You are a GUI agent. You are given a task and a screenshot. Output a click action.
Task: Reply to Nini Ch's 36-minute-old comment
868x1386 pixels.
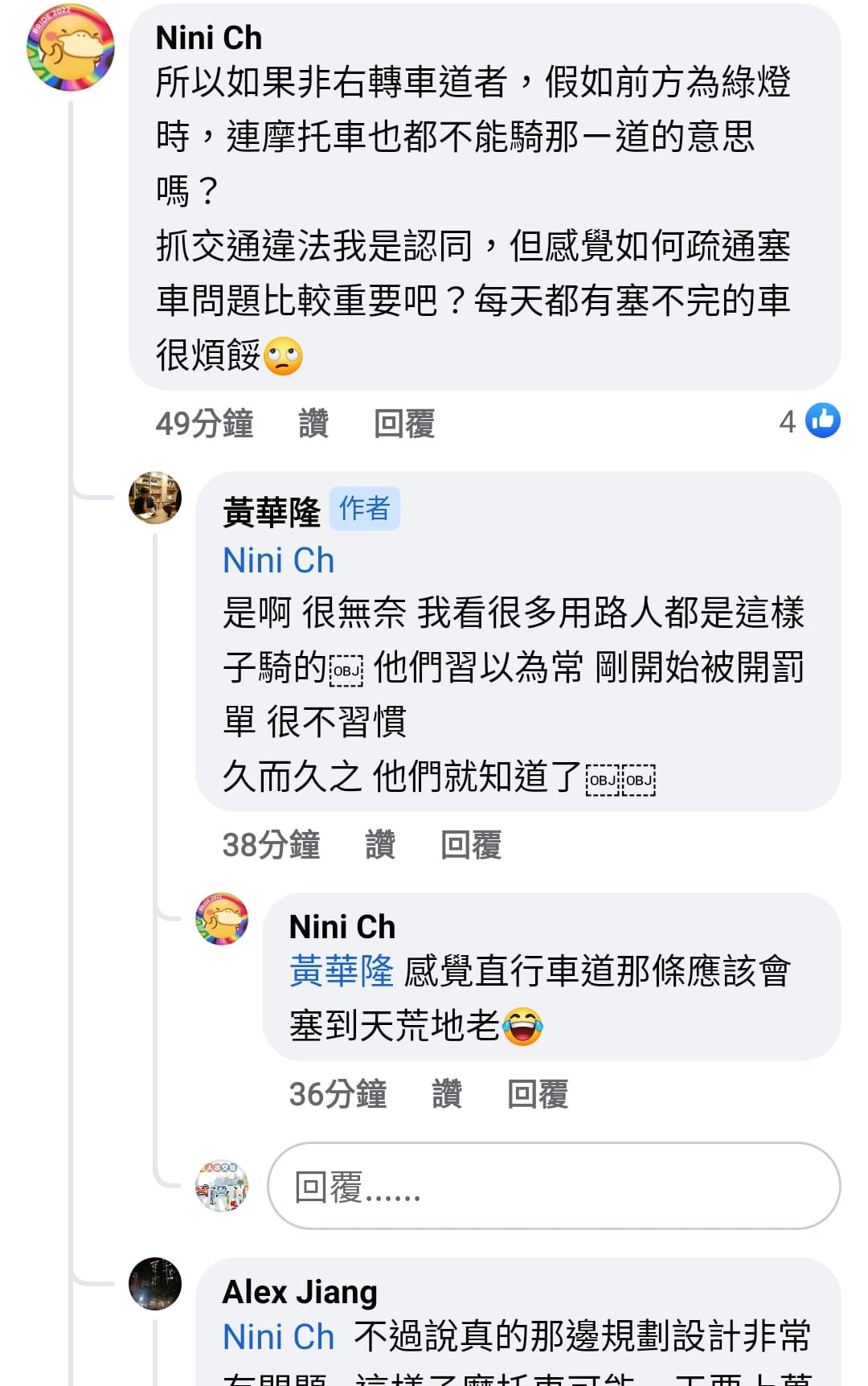pyautogui.click(x=538, y=1094)
